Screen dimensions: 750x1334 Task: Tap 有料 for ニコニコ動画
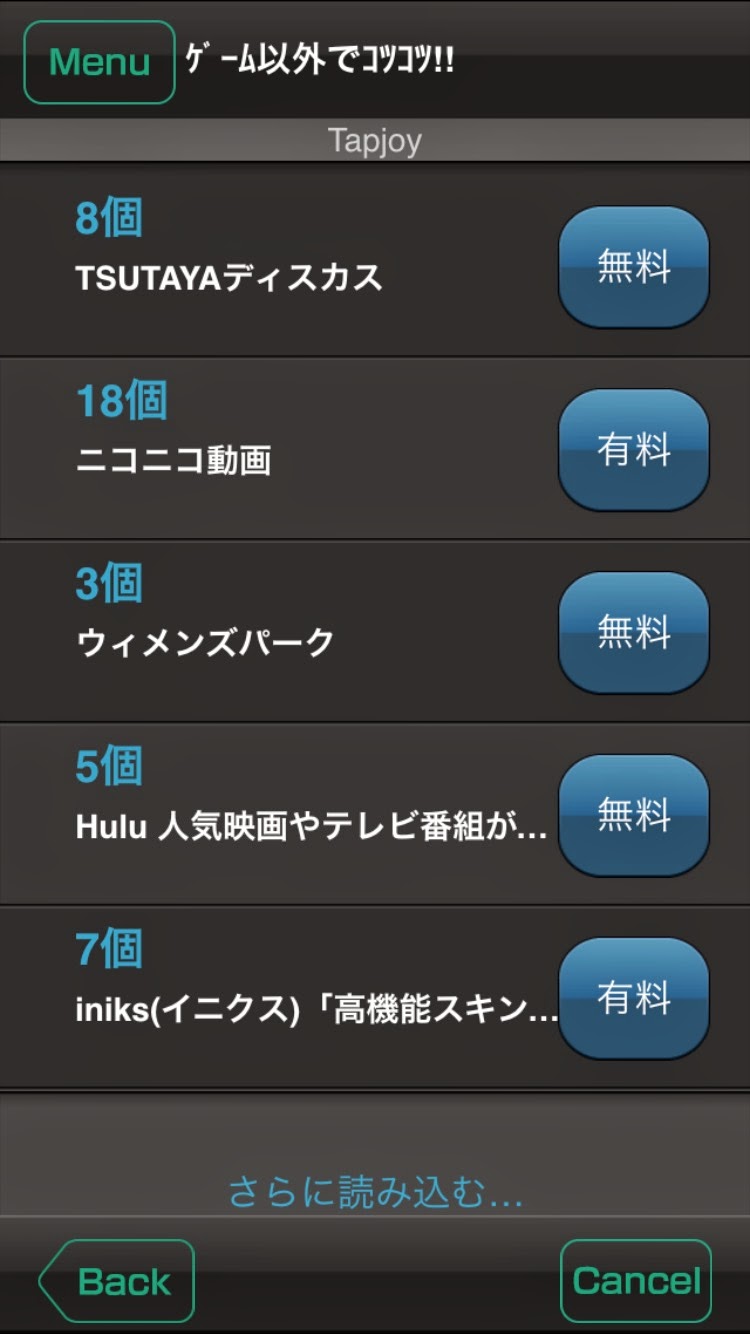click(x=634, y=450)
